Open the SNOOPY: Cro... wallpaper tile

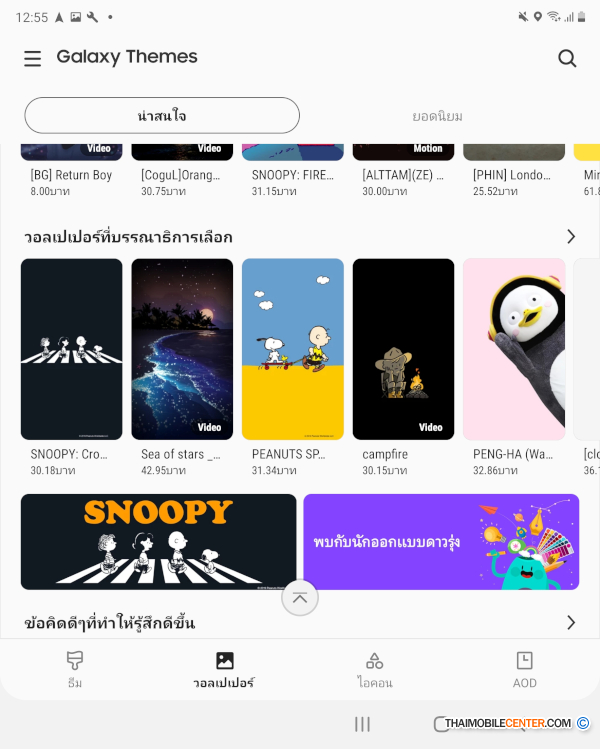(x=72, y=349)
